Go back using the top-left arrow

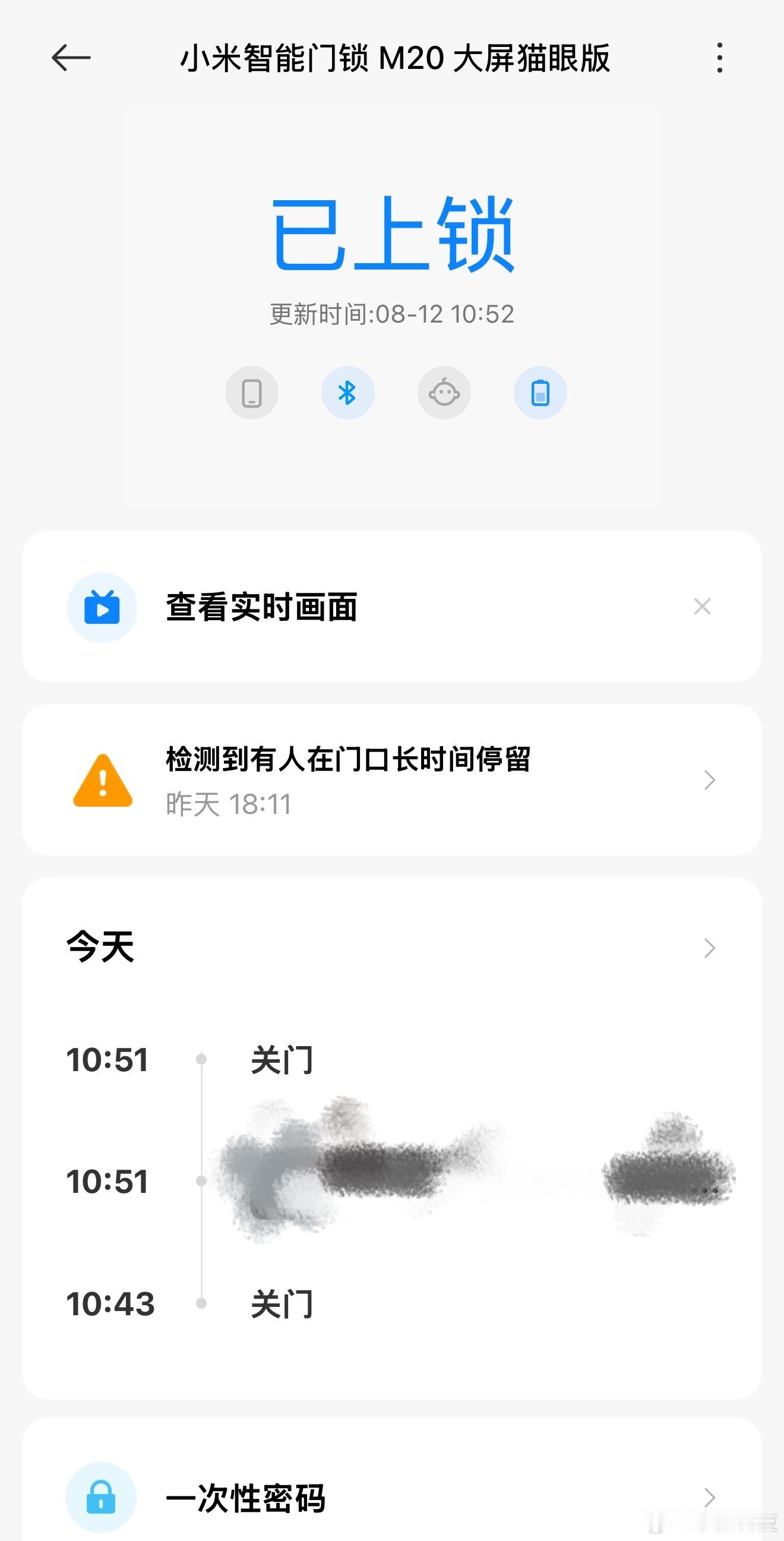point(71,58)
